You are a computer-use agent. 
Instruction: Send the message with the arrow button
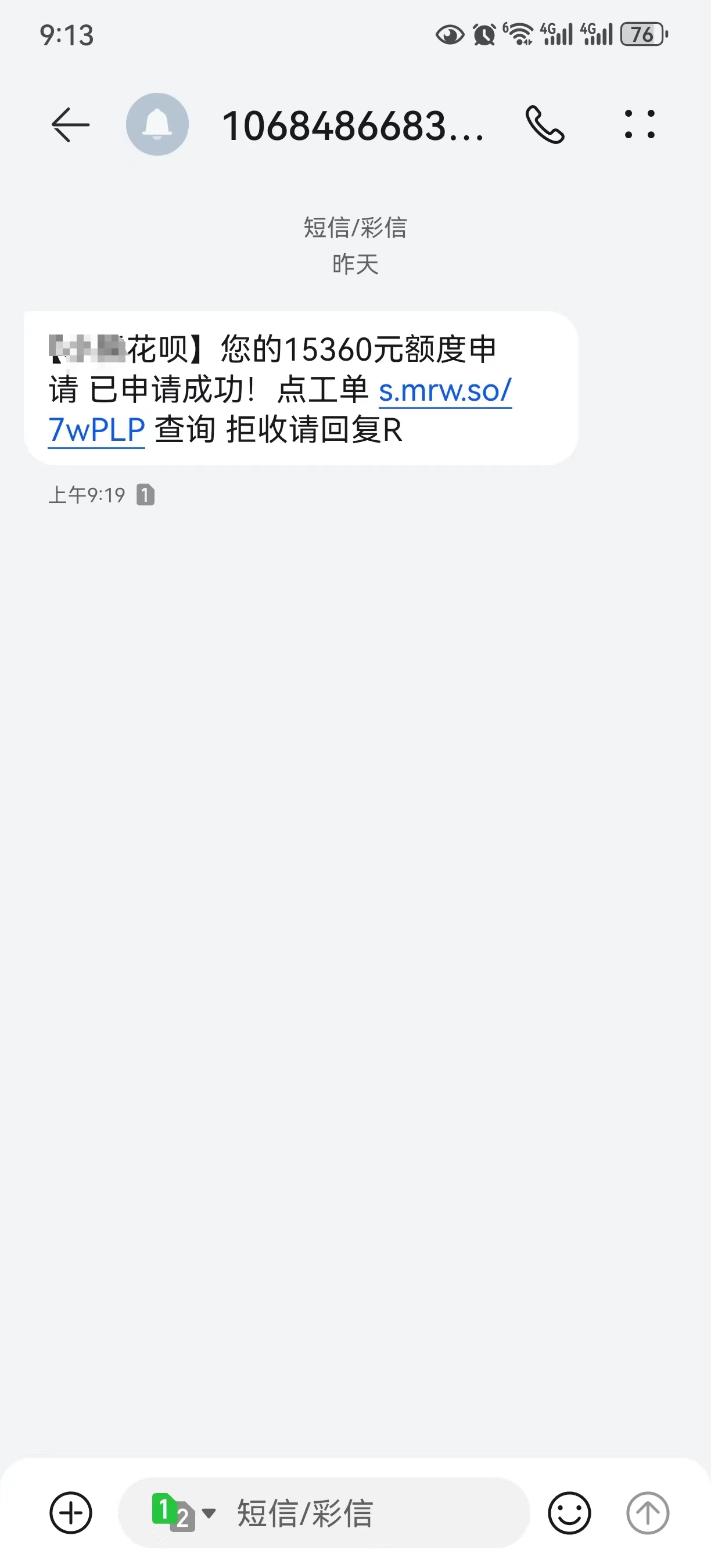[648, 1513]
